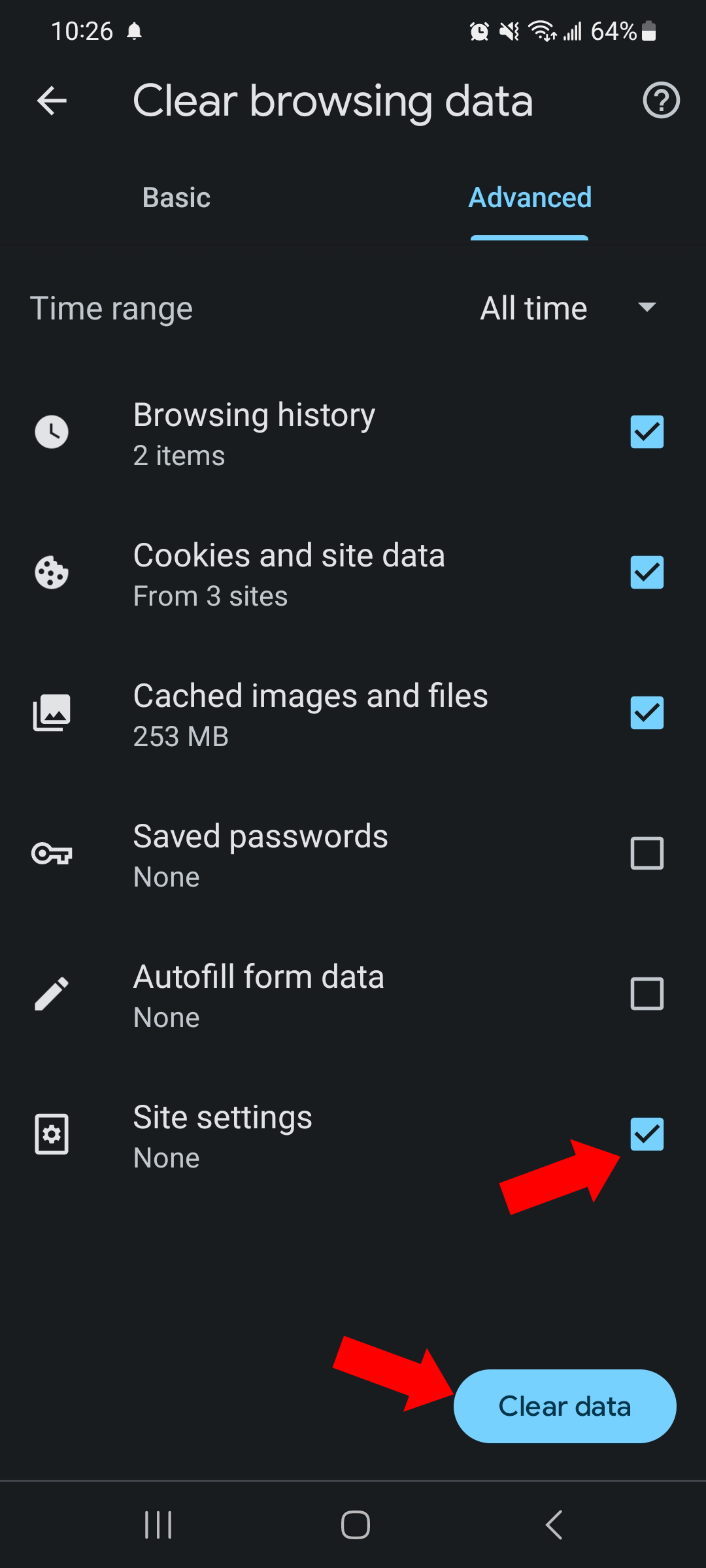Enable Autofill form data checkbox
This screenshot has width=706, height=1568.
click(647, 994)
